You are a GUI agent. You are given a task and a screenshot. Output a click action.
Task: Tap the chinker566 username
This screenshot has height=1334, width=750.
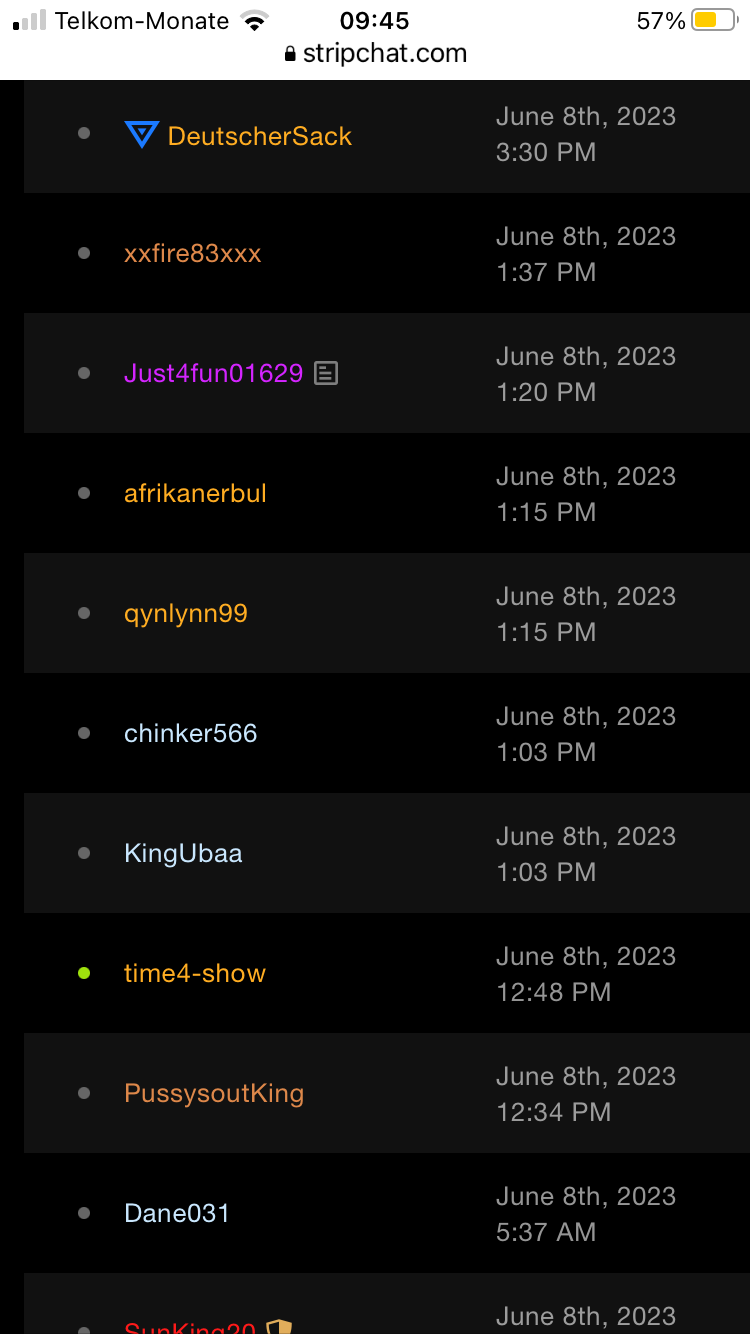point(190,734)
